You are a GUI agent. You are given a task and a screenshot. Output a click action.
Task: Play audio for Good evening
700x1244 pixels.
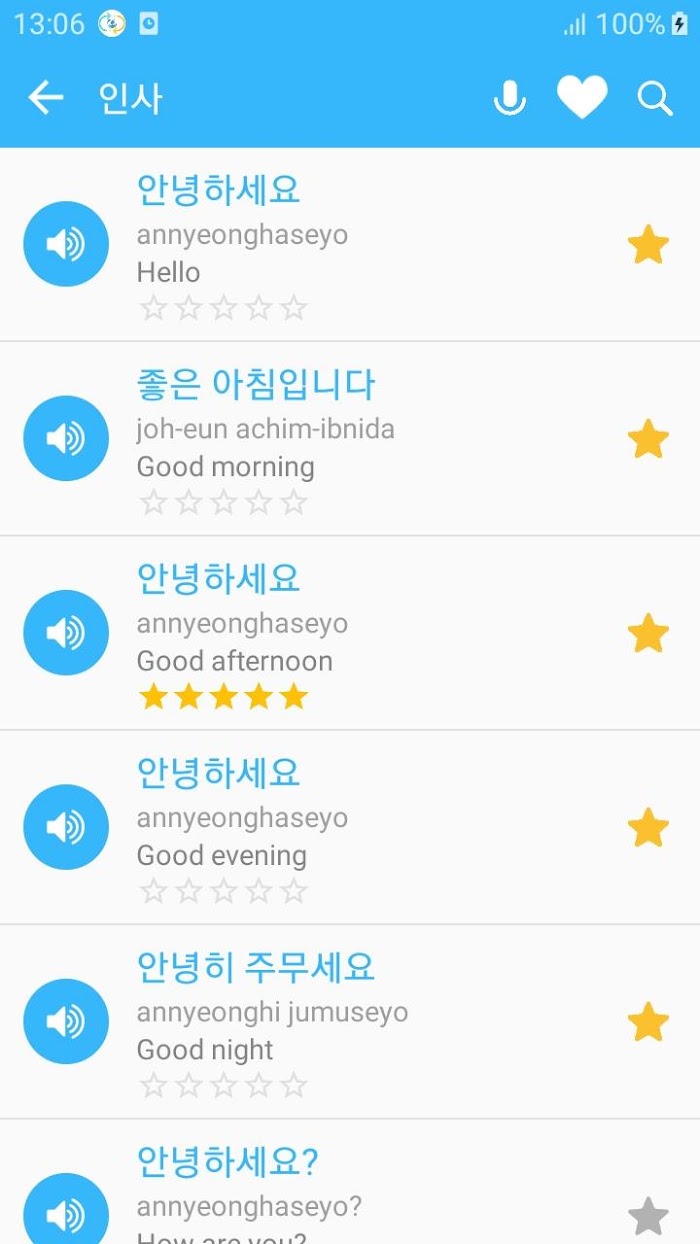(66, 827)
